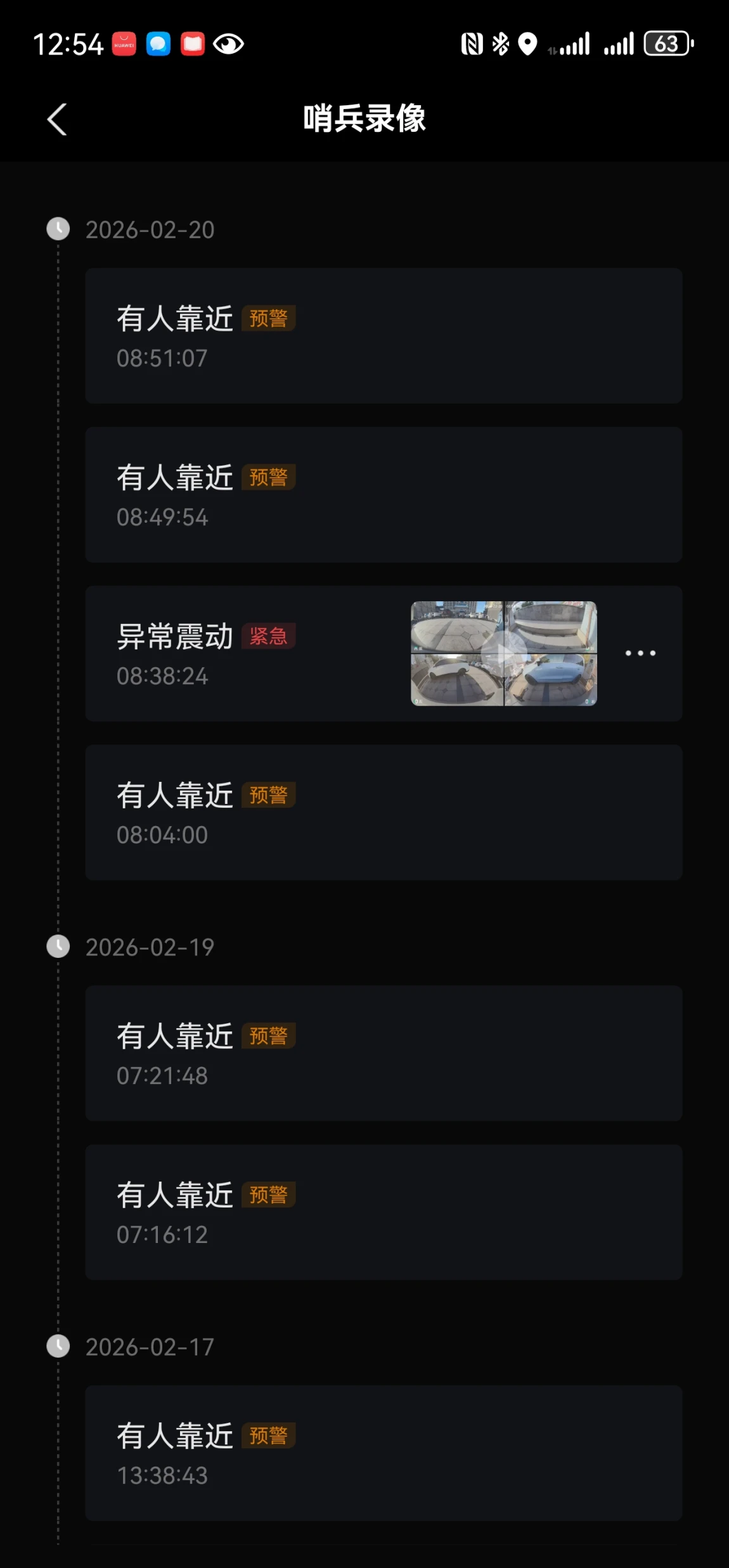Open the 有人靠近 record at 13:38:43

tap(383, 1453)
